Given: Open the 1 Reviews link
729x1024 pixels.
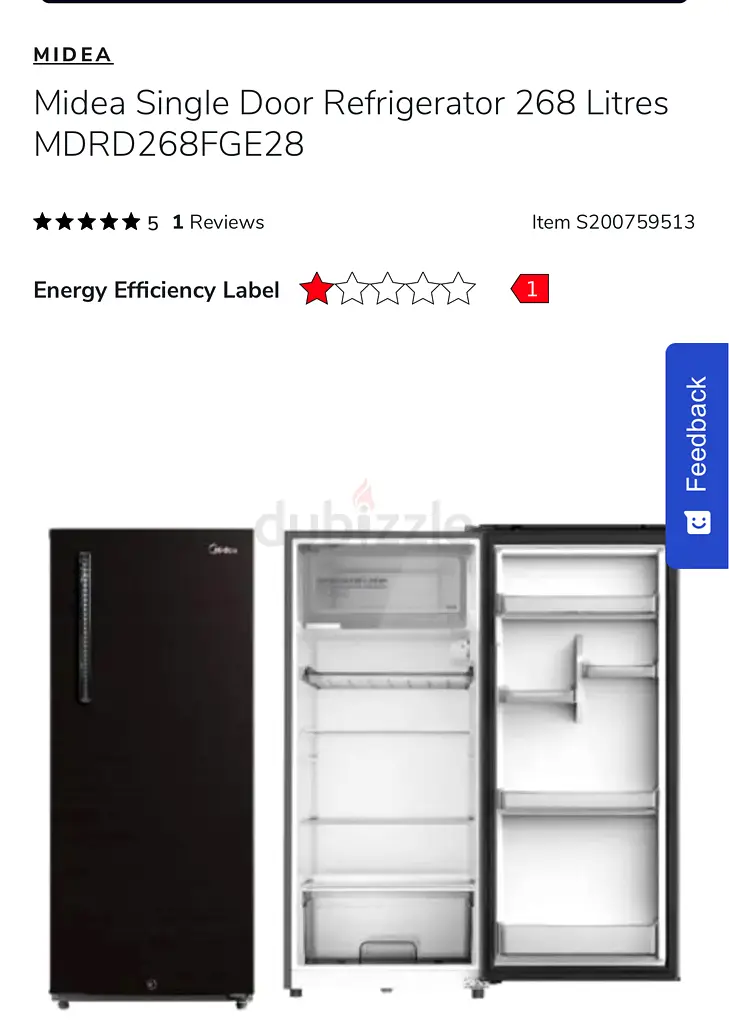Looking at the screenshot, I should [218, 222].
